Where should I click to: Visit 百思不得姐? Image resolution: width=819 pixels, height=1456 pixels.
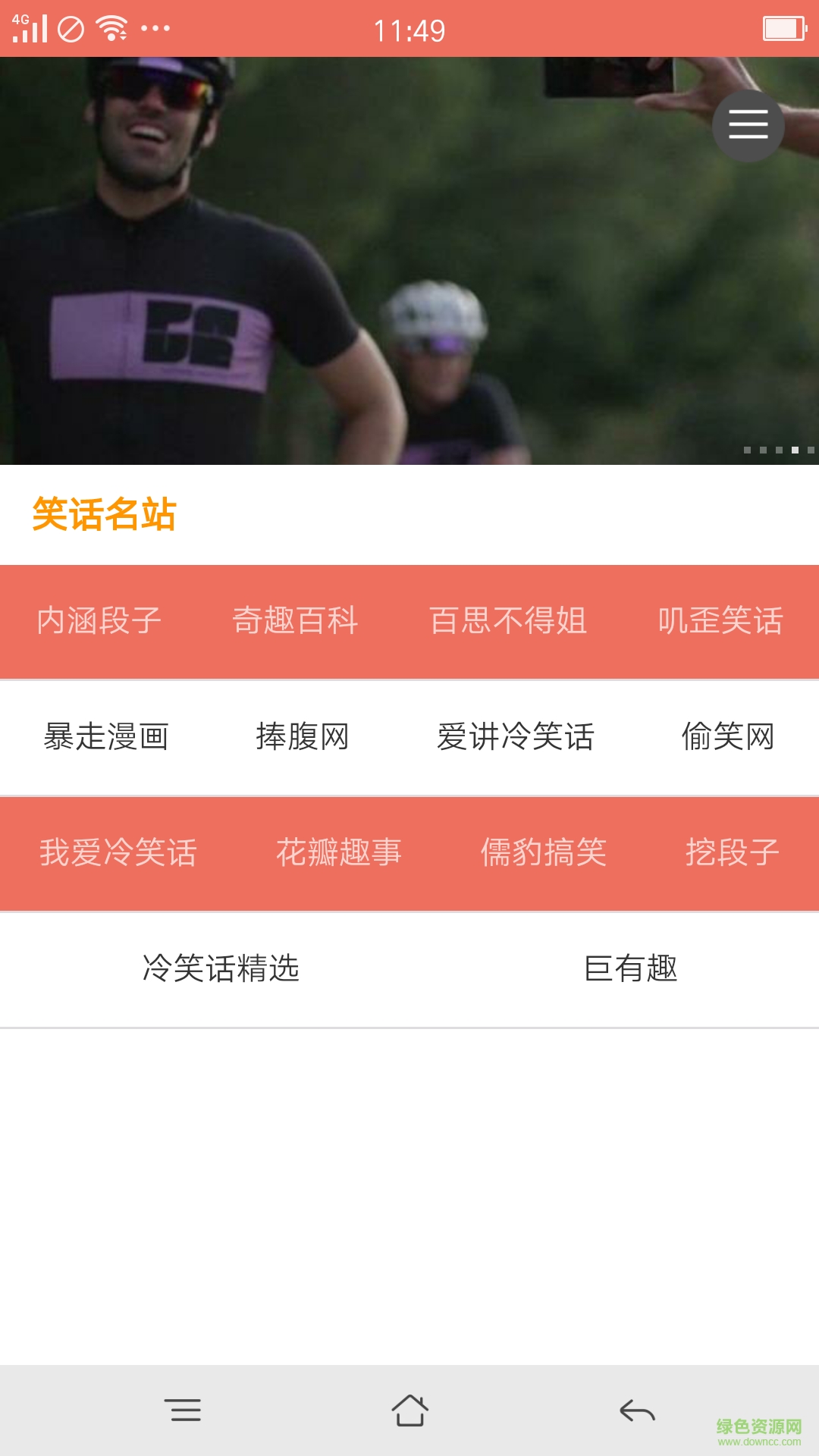click(507, 621)
